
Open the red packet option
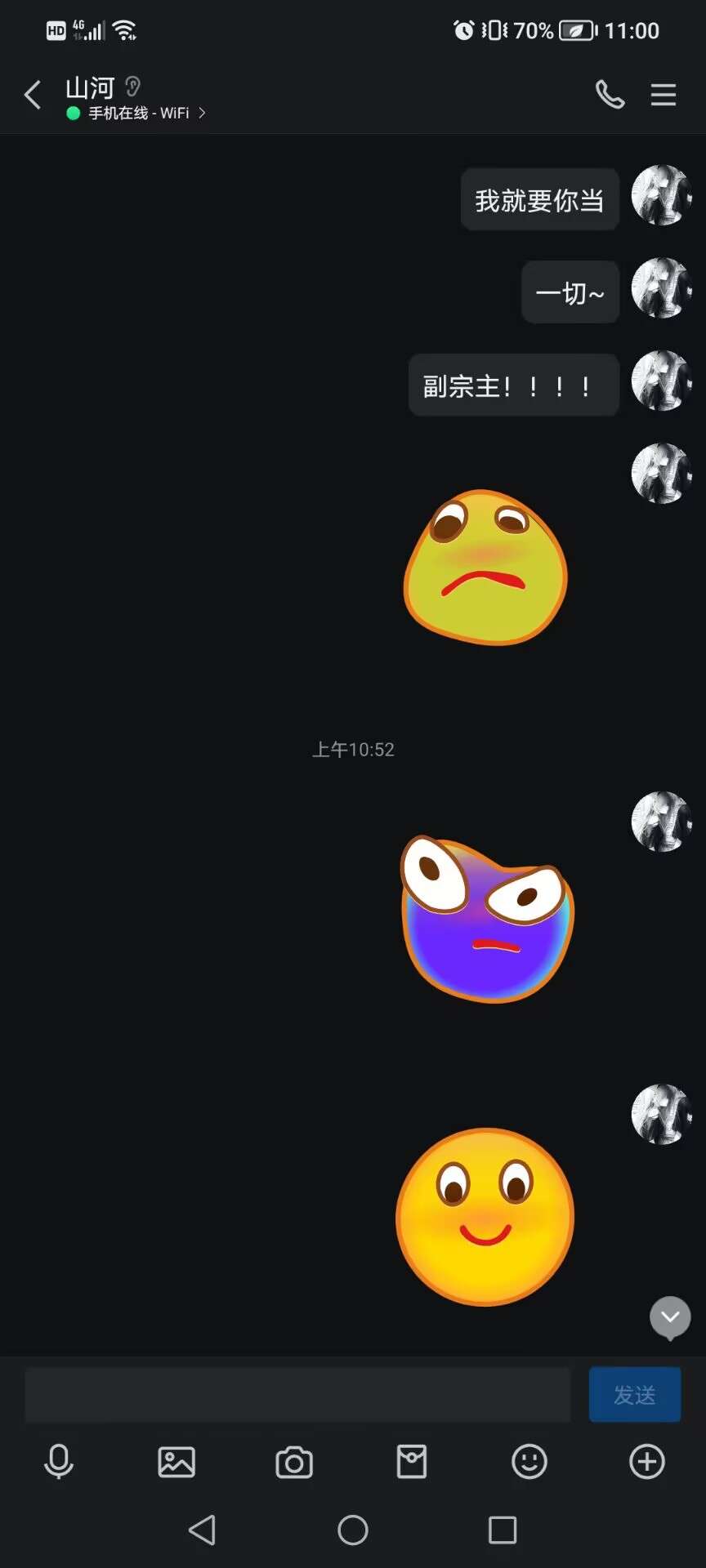coord(412,1462)
